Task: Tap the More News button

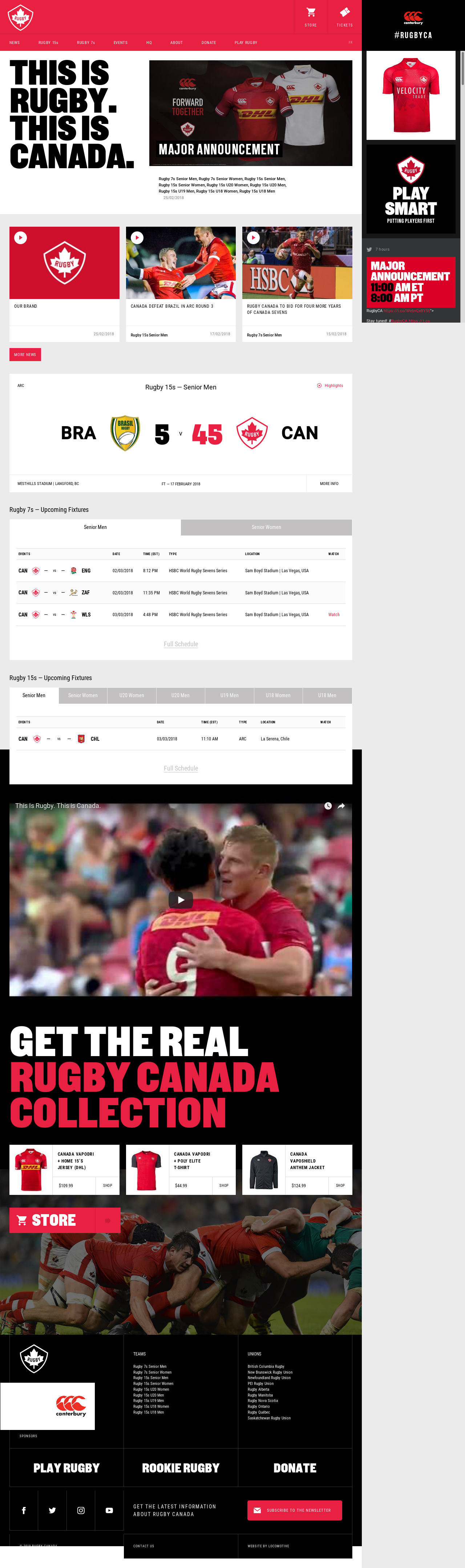Action: pyautogui.click(x=25, y=354)
